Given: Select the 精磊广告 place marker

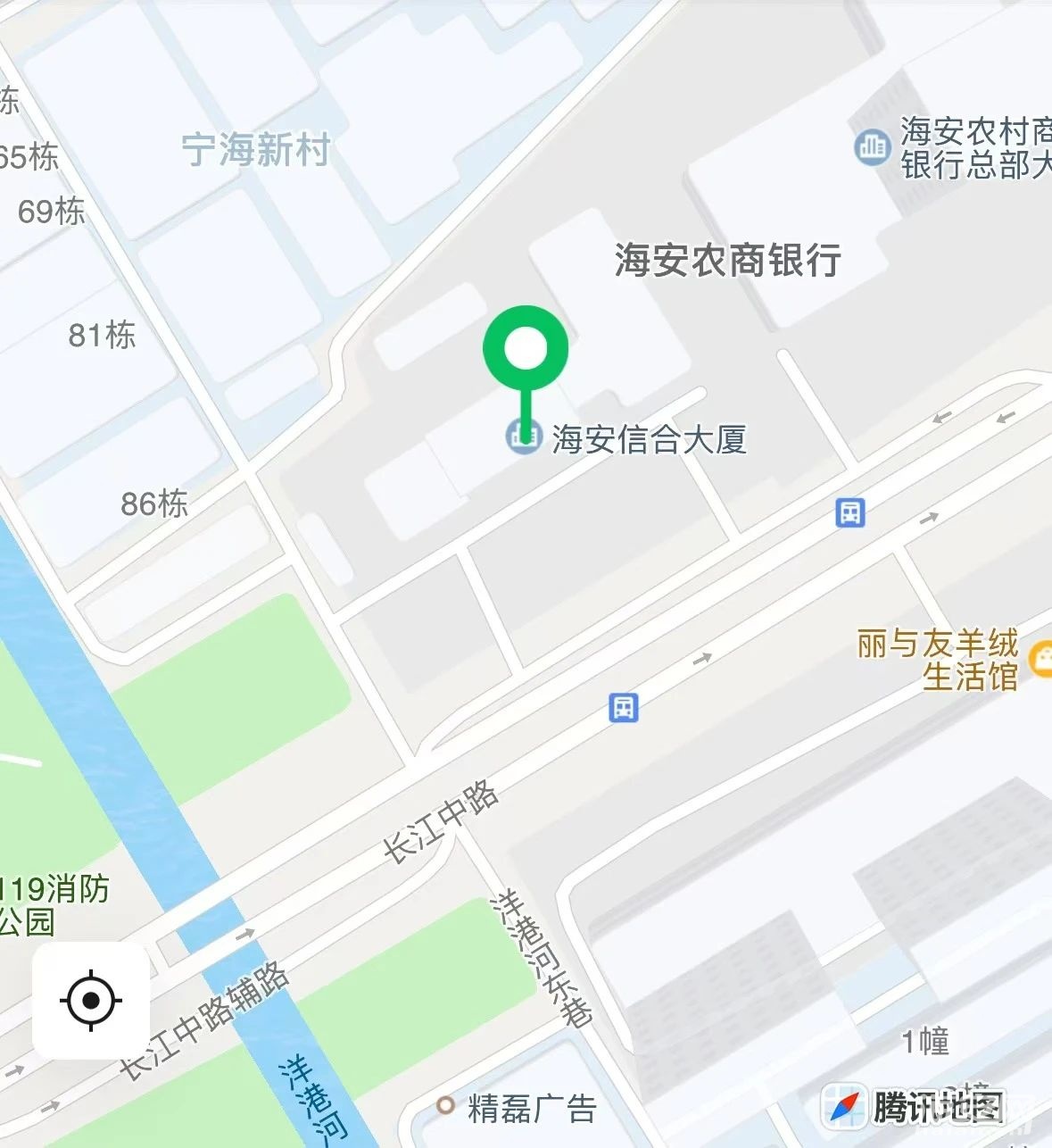Looking at the screenshot, I should (x=445, y=1106).
